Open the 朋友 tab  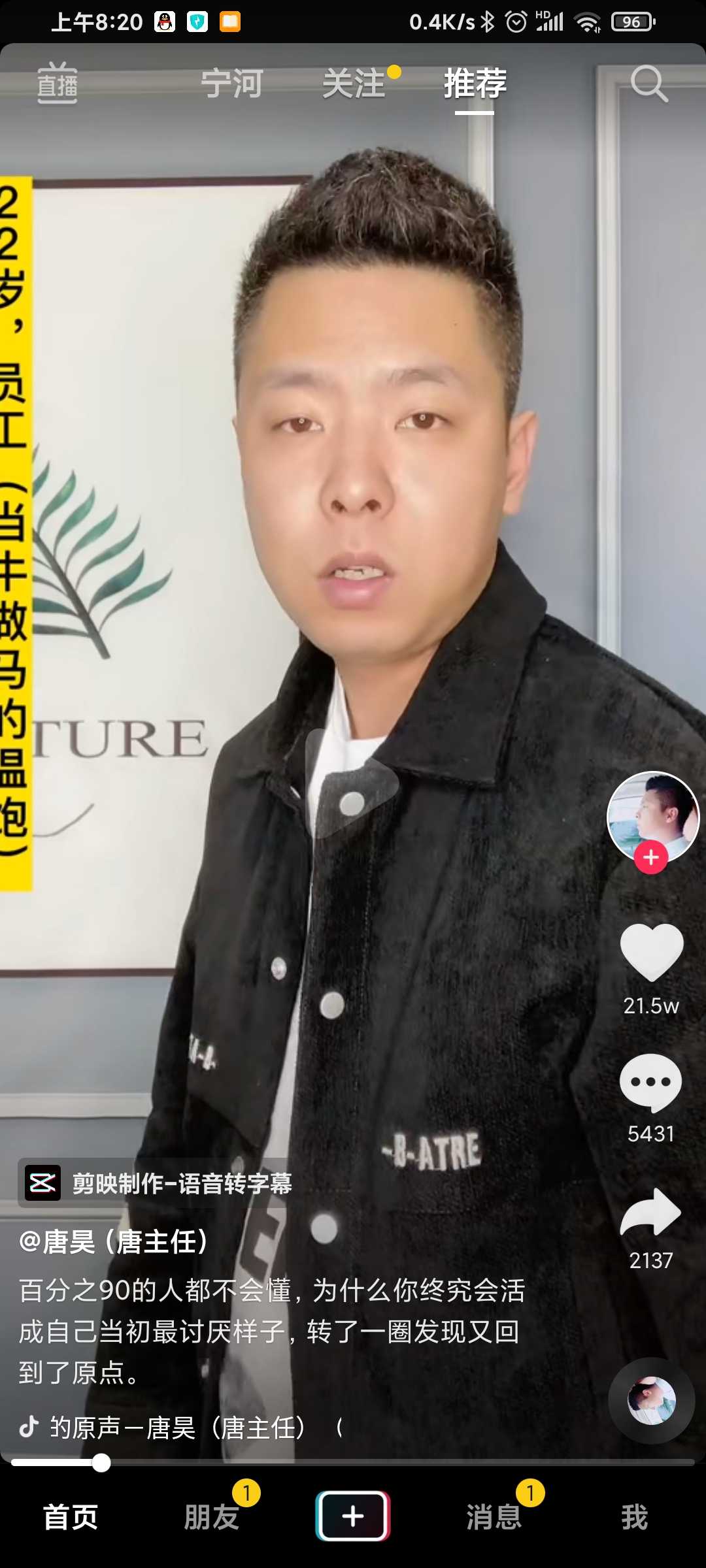(212, 1517)
